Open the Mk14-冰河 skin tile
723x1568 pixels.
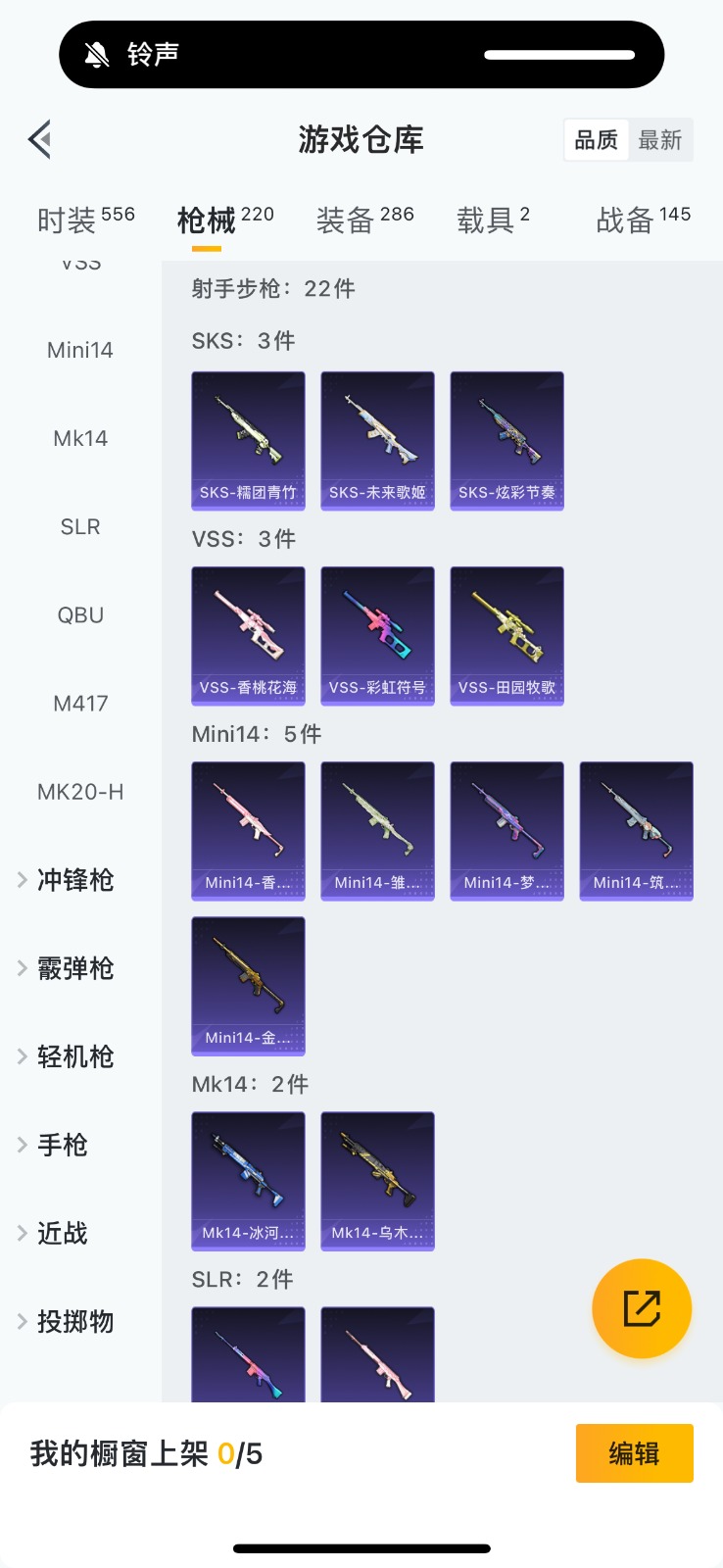(248, 1180)
